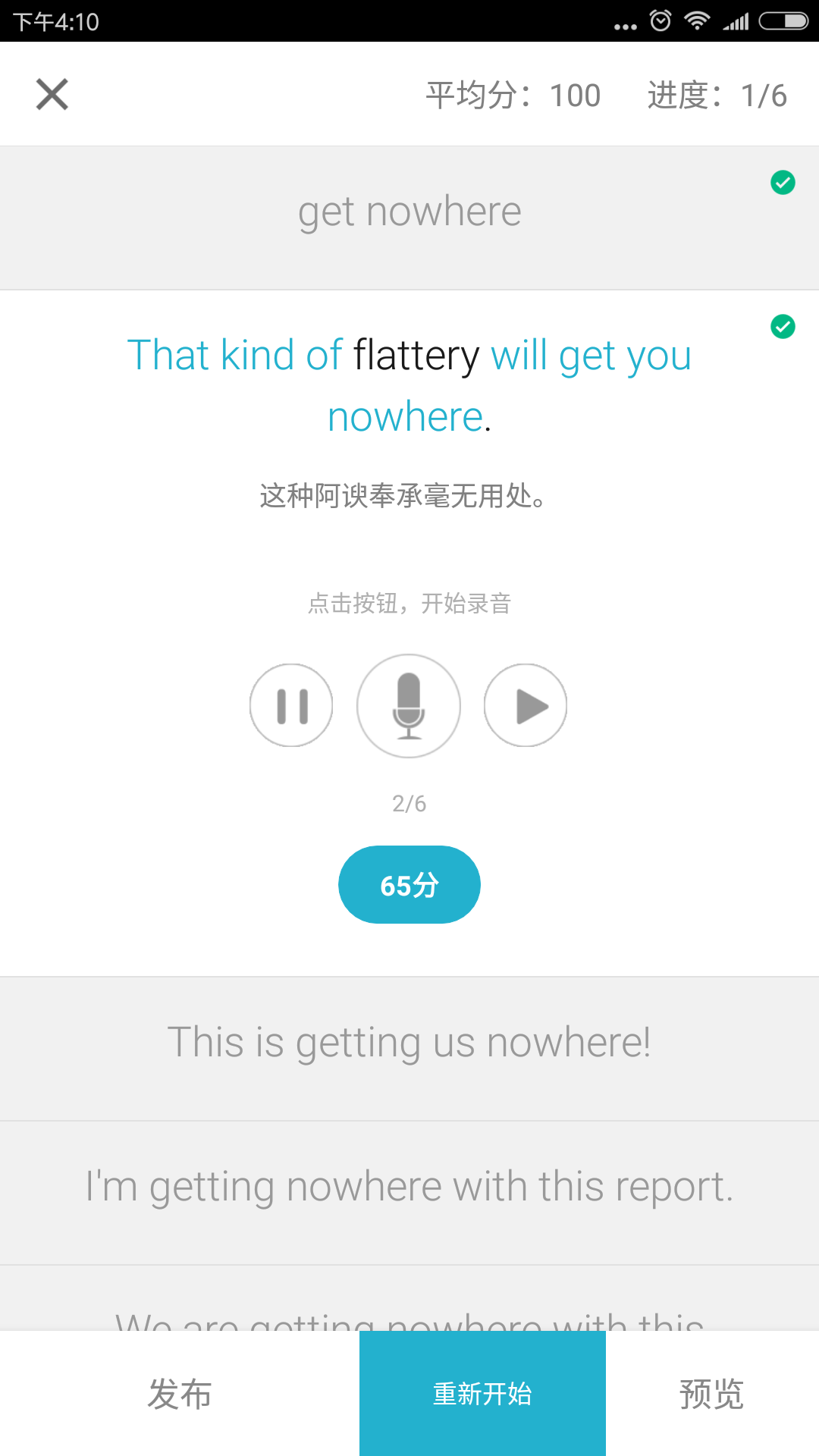Click the 2/6 recording counter

coord(408,803)
